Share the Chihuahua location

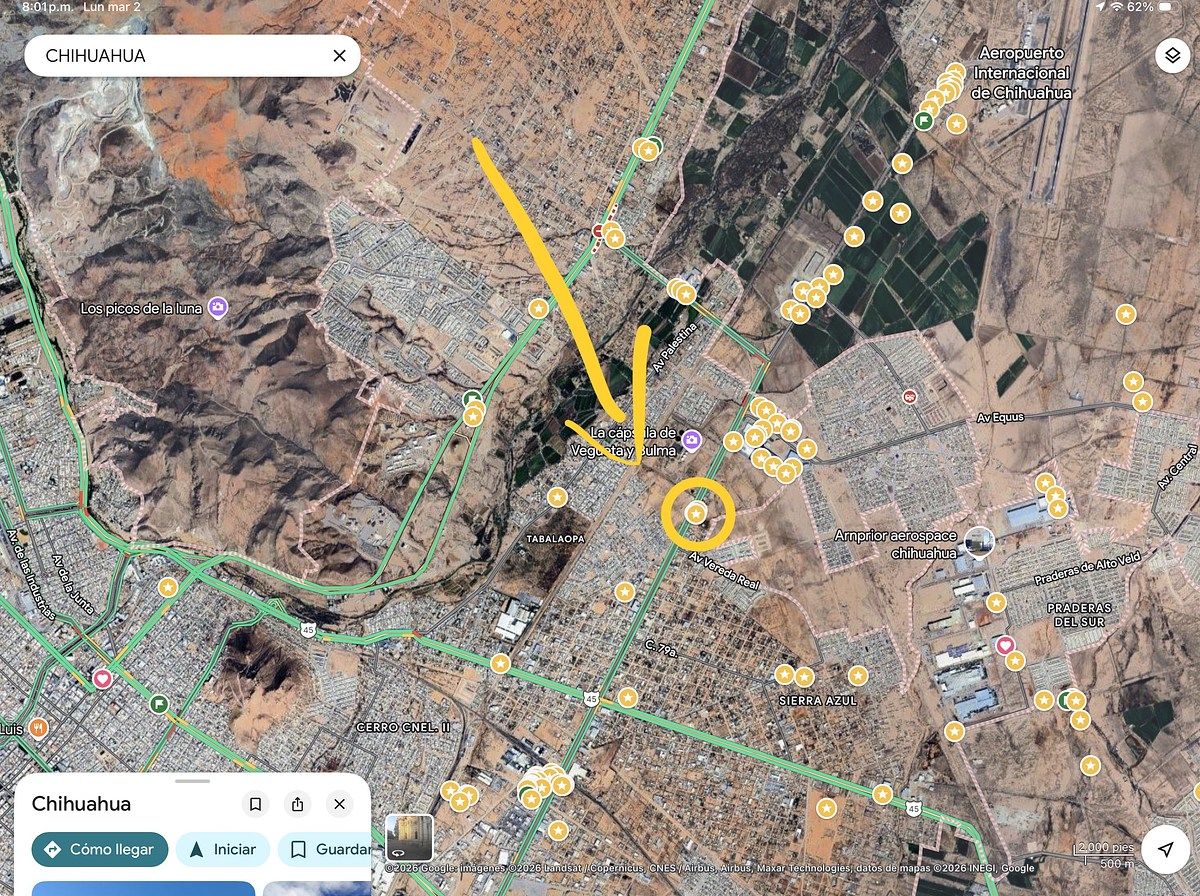coord(297,804)
